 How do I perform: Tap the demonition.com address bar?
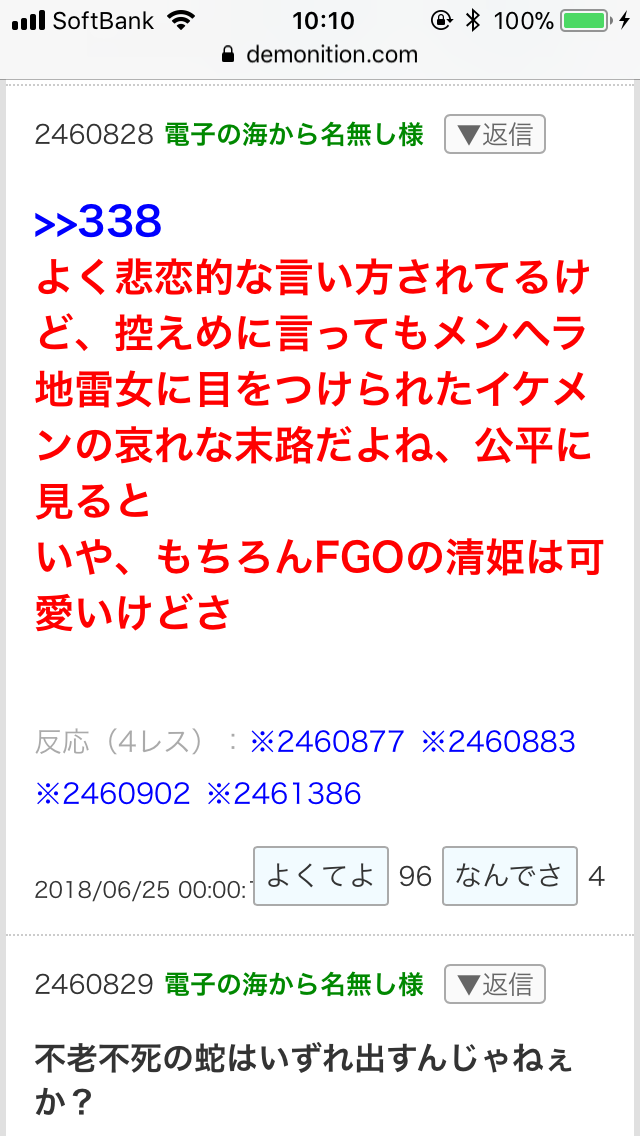pos(320,54)
